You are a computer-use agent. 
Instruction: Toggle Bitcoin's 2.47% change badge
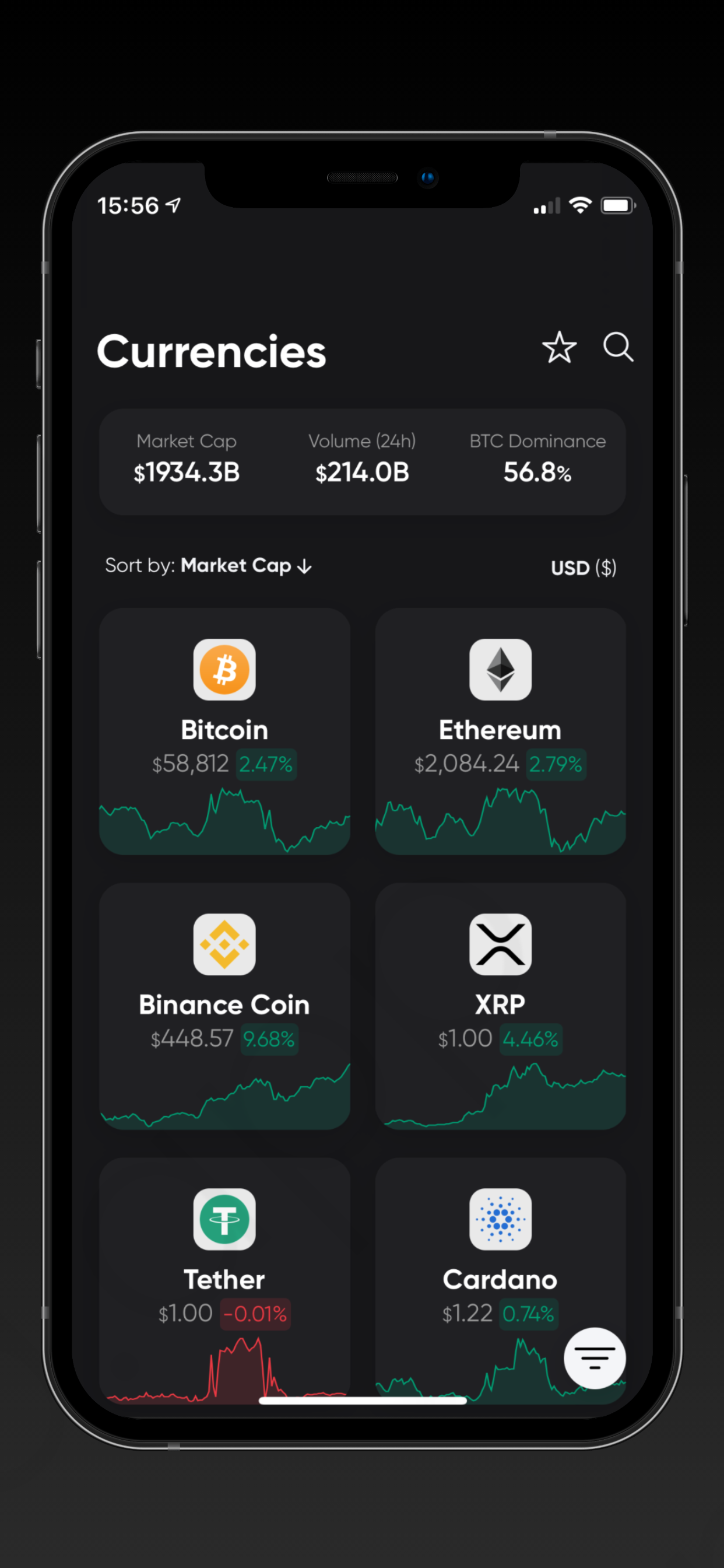pyautogui.click(x=266, y=764)
